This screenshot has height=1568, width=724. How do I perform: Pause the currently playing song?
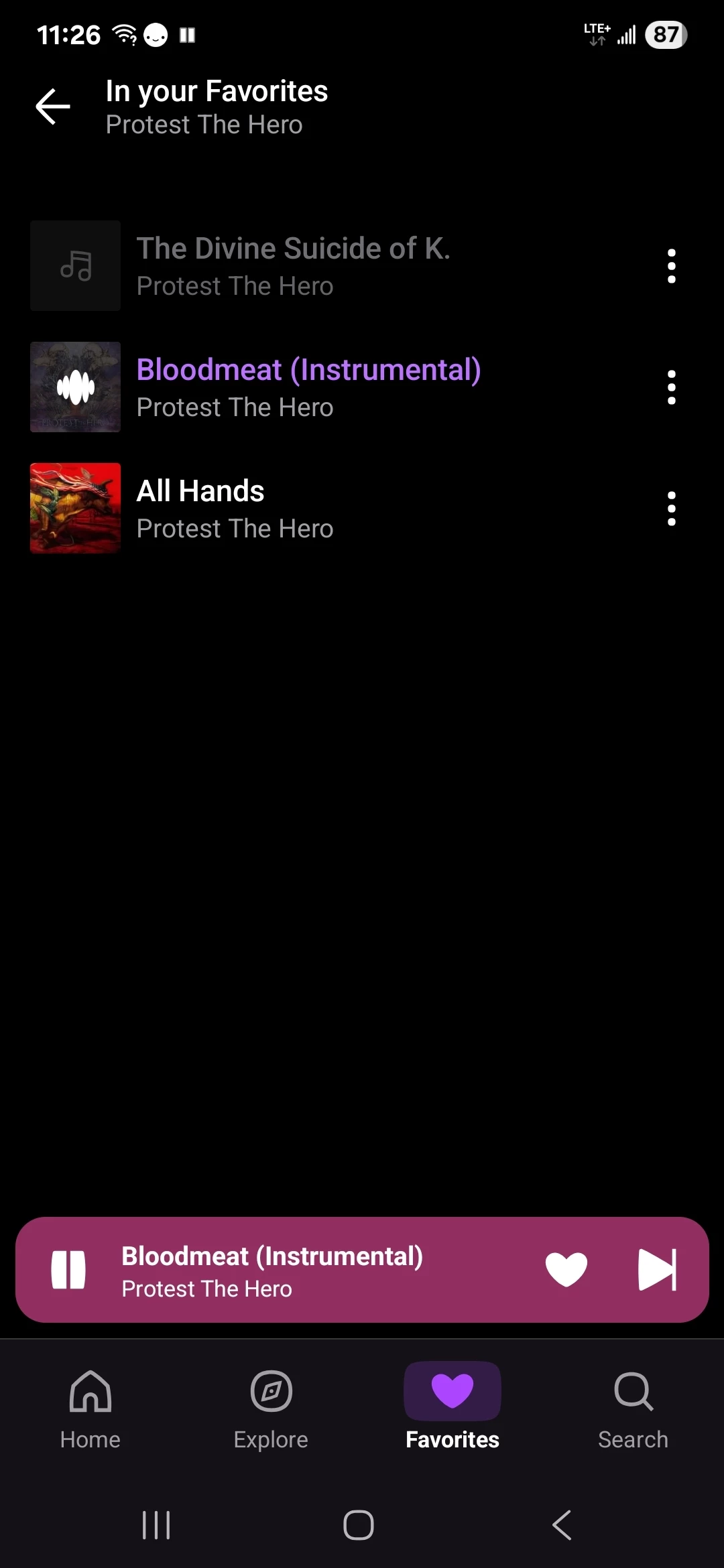tap(68, 1270)
